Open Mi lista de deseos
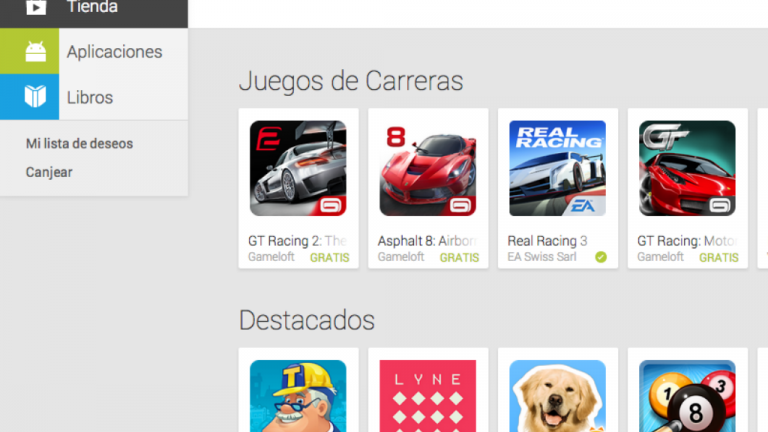 click(79, 144)
